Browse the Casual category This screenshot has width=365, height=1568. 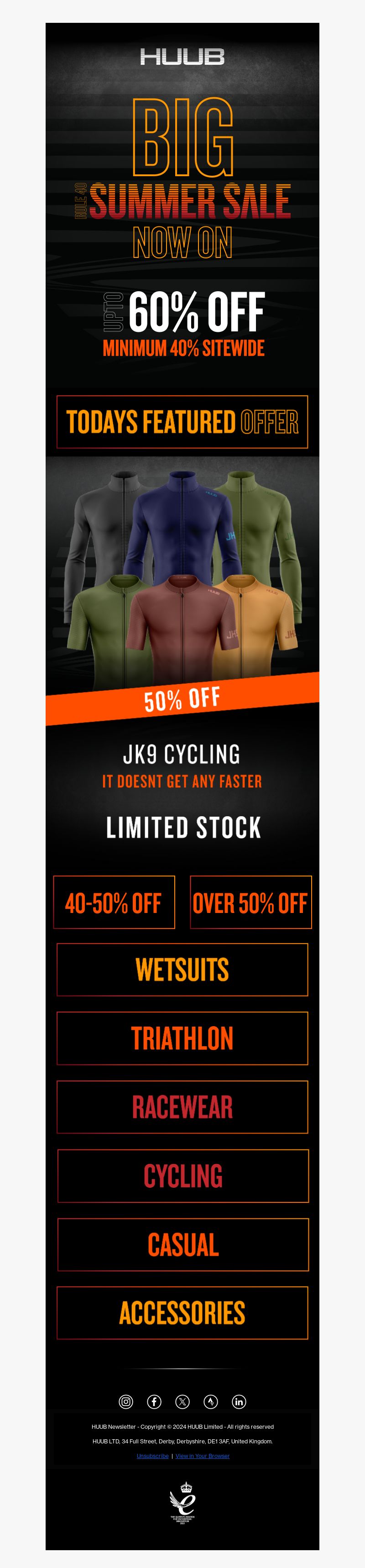pos(183,1245)
